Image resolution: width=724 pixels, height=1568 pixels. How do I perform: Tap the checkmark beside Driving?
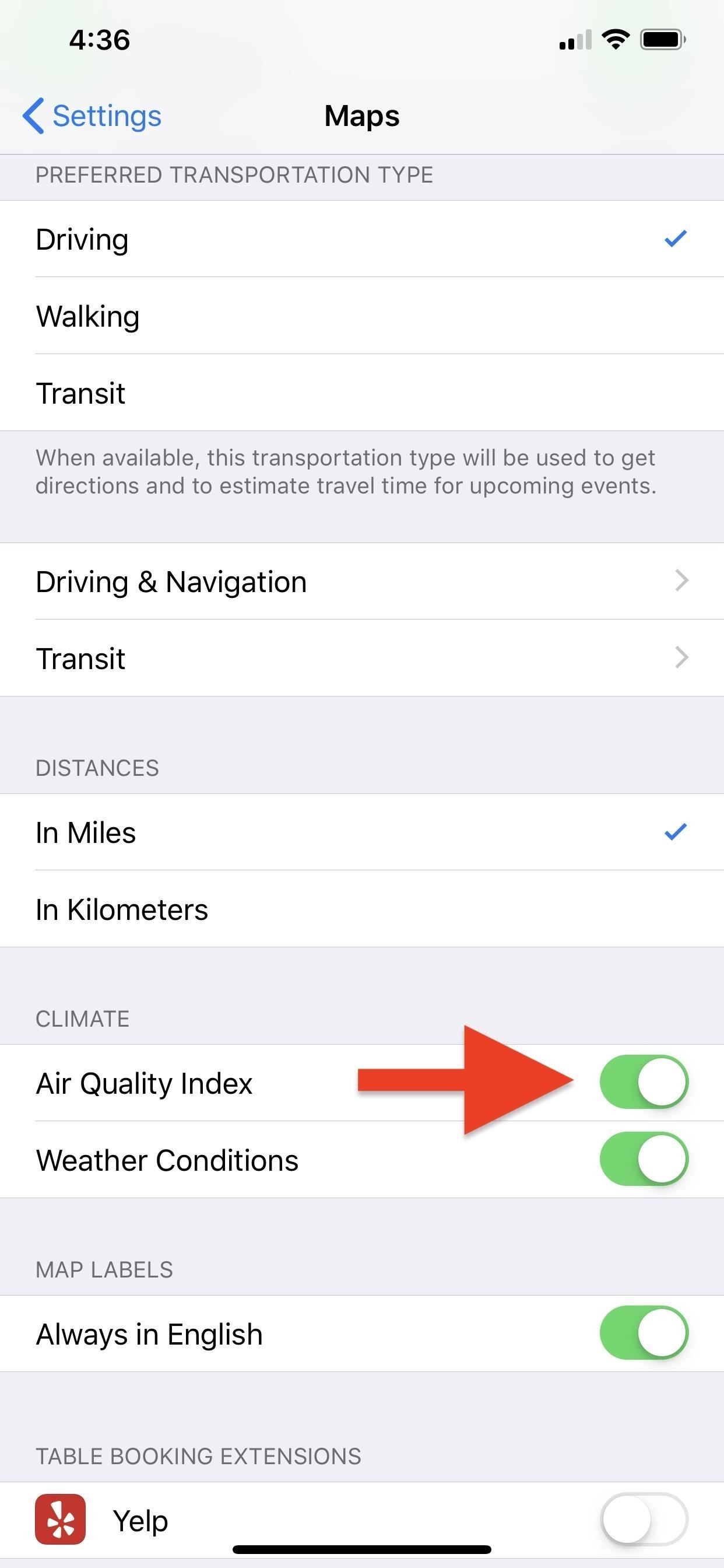tap(674, 239)
